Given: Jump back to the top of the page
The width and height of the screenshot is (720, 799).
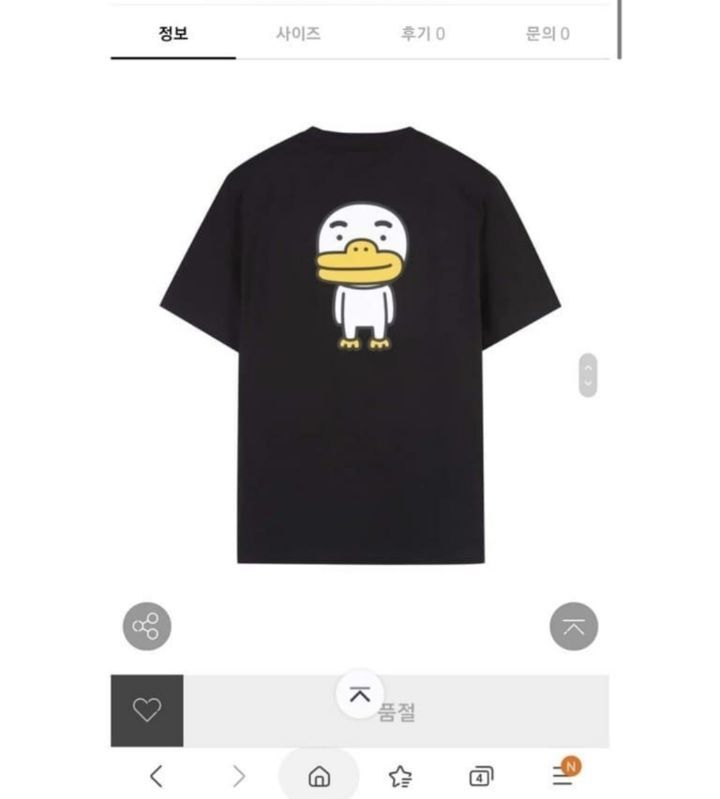Looking at the screenshot, I should pyautogui.click(x=574, y=627).
